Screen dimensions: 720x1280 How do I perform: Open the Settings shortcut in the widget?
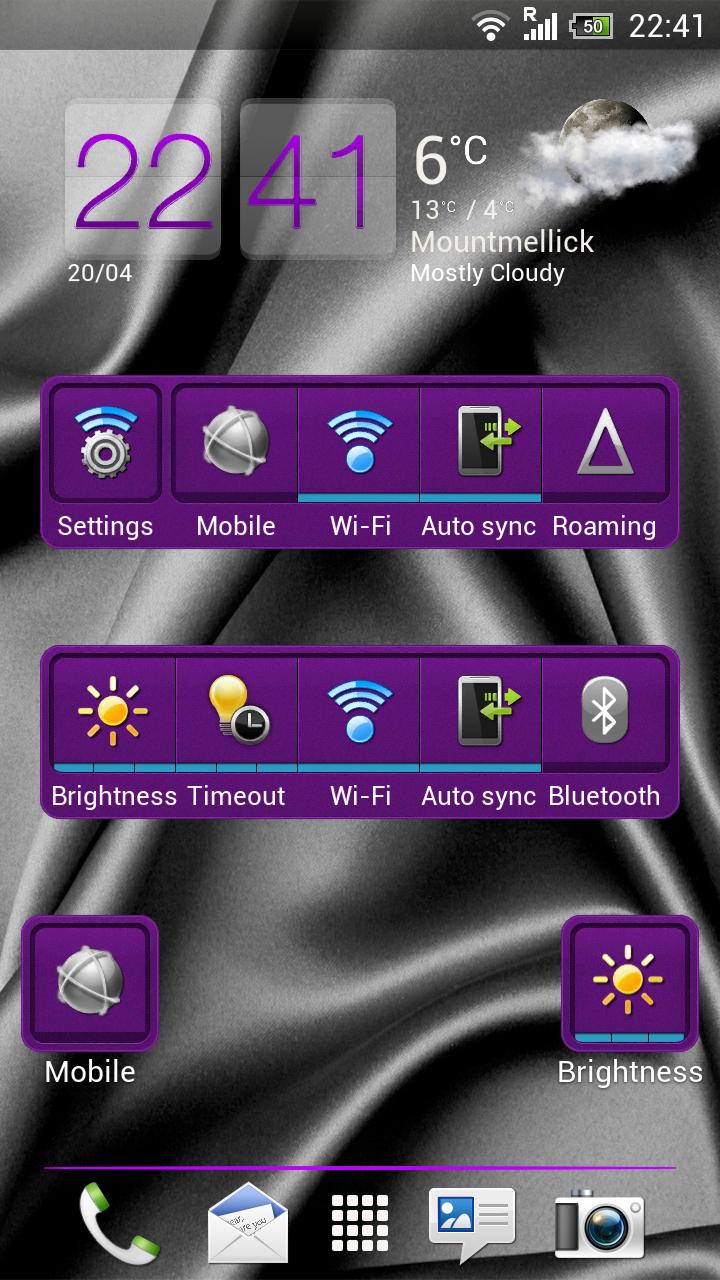(x=105, y=442)
